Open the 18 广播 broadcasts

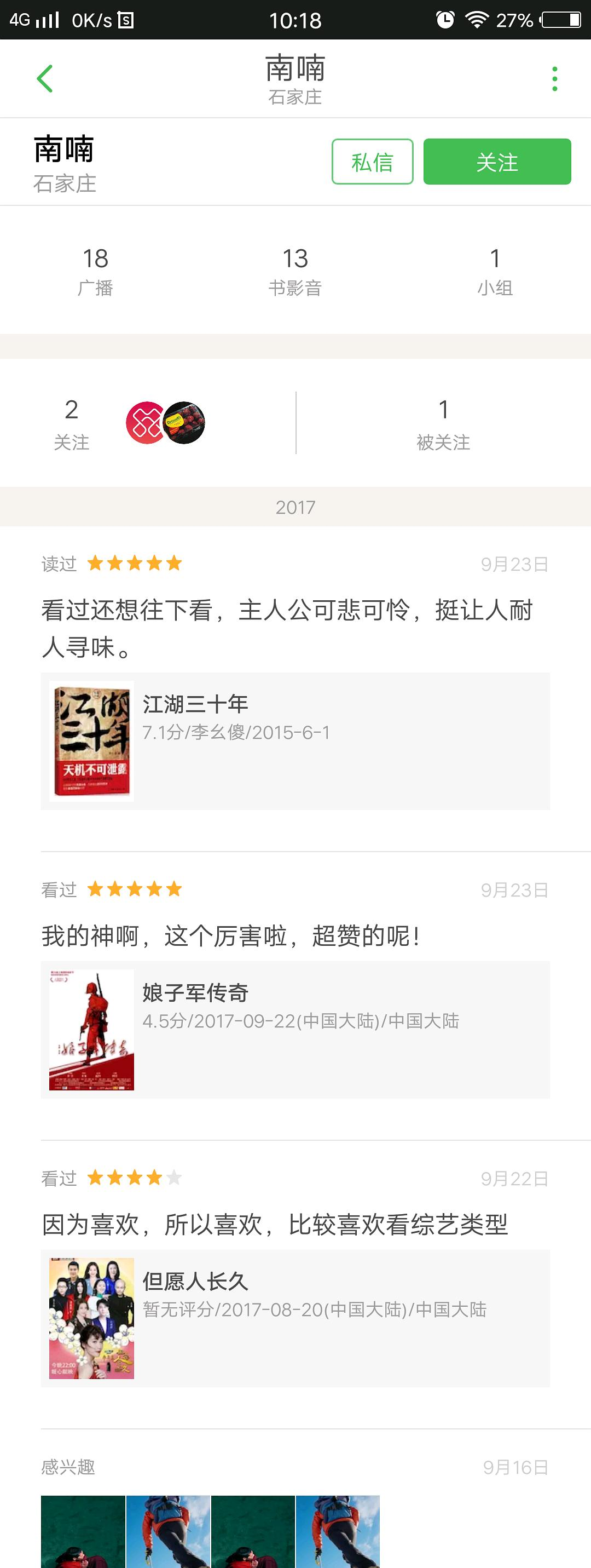[x=95, y=271]
